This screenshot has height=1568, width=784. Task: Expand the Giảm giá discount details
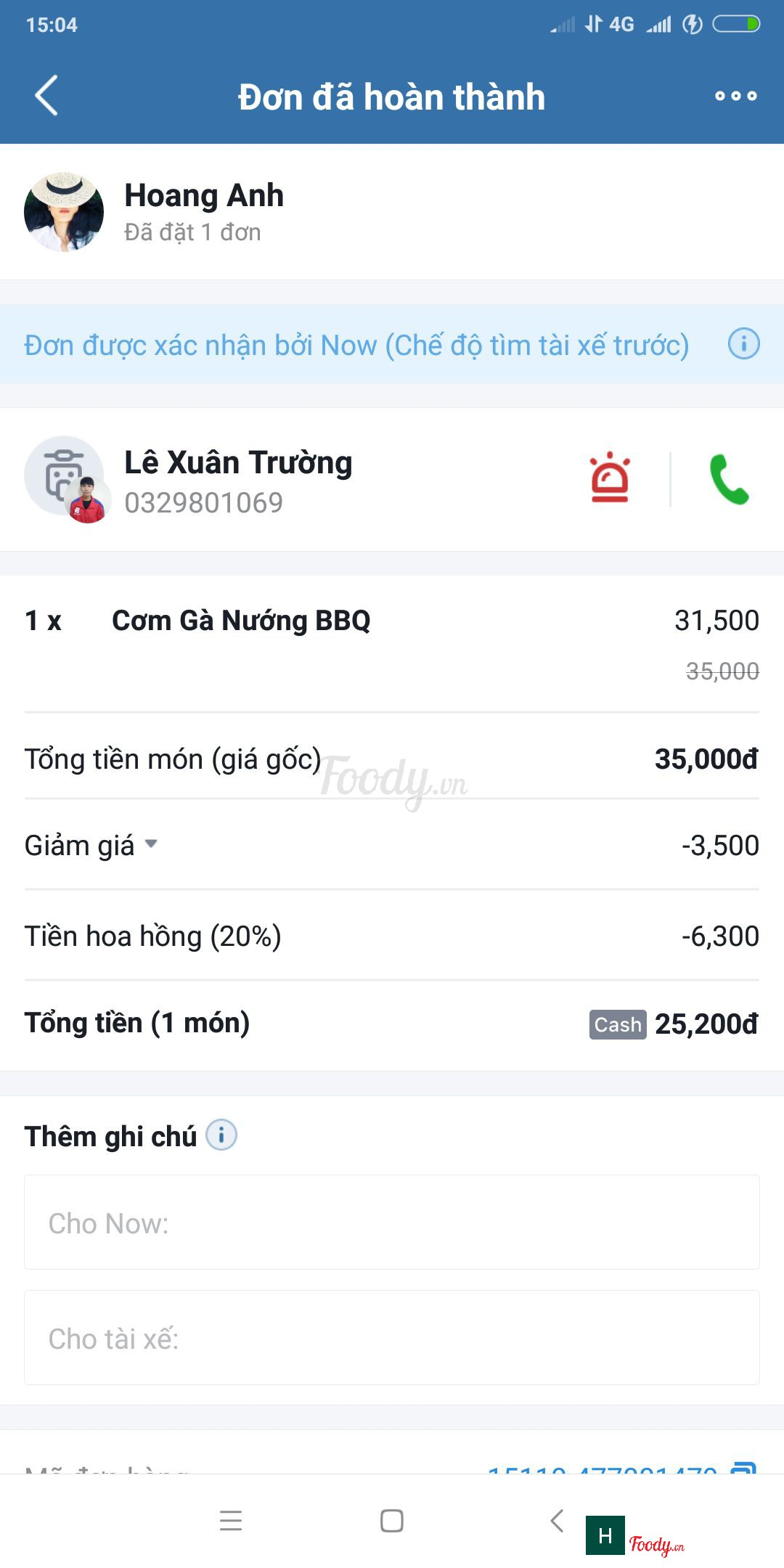pyautogui.click(x=151, y=844)
